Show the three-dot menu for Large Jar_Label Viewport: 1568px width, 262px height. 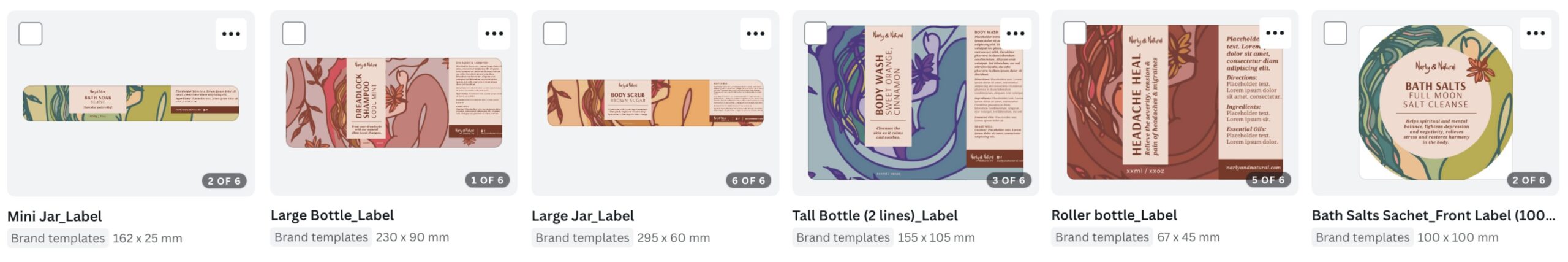pos(755,33)
